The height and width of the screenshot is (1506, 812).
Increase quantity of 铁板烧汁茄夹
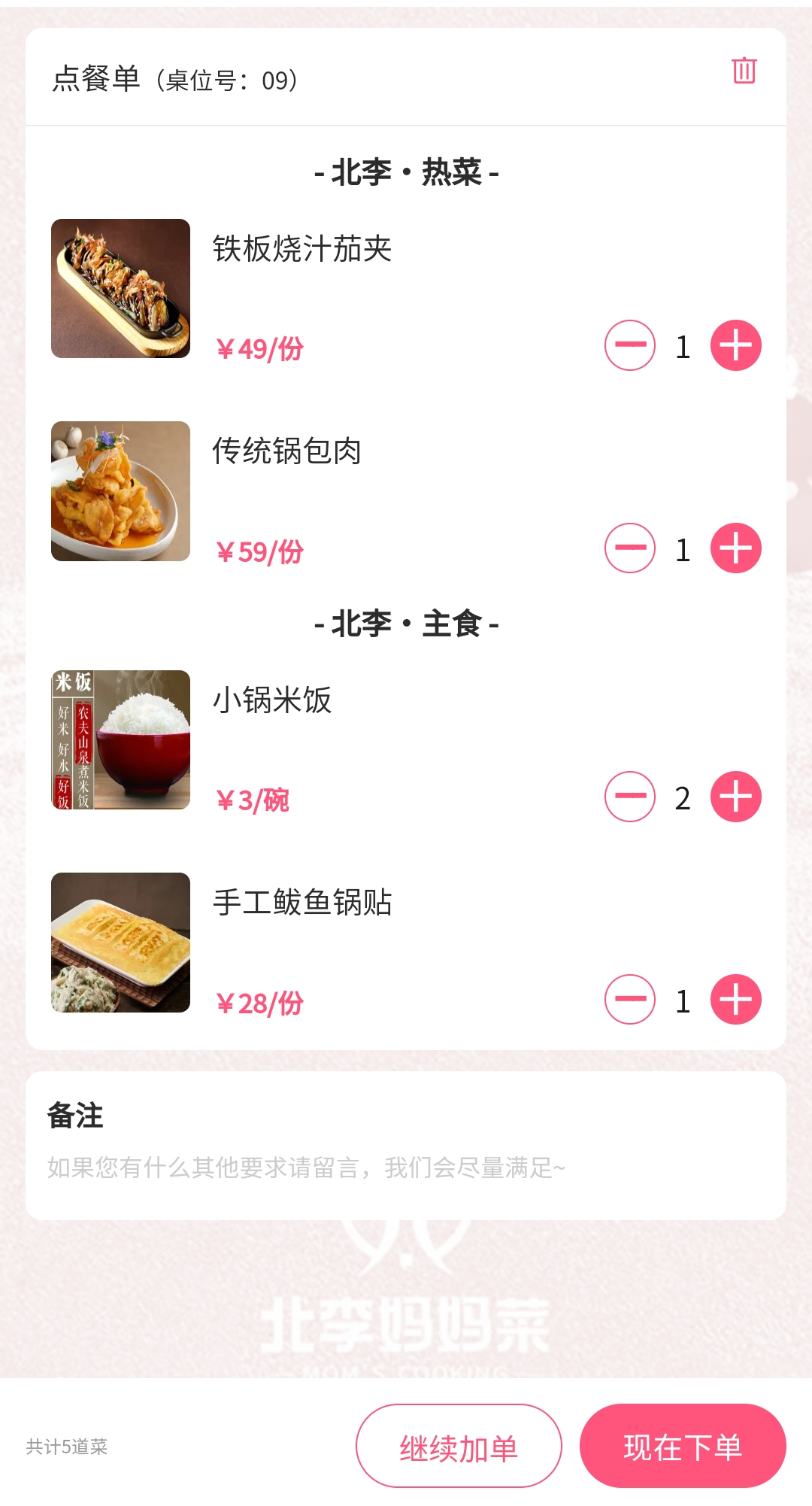click(x=735, y=345)
